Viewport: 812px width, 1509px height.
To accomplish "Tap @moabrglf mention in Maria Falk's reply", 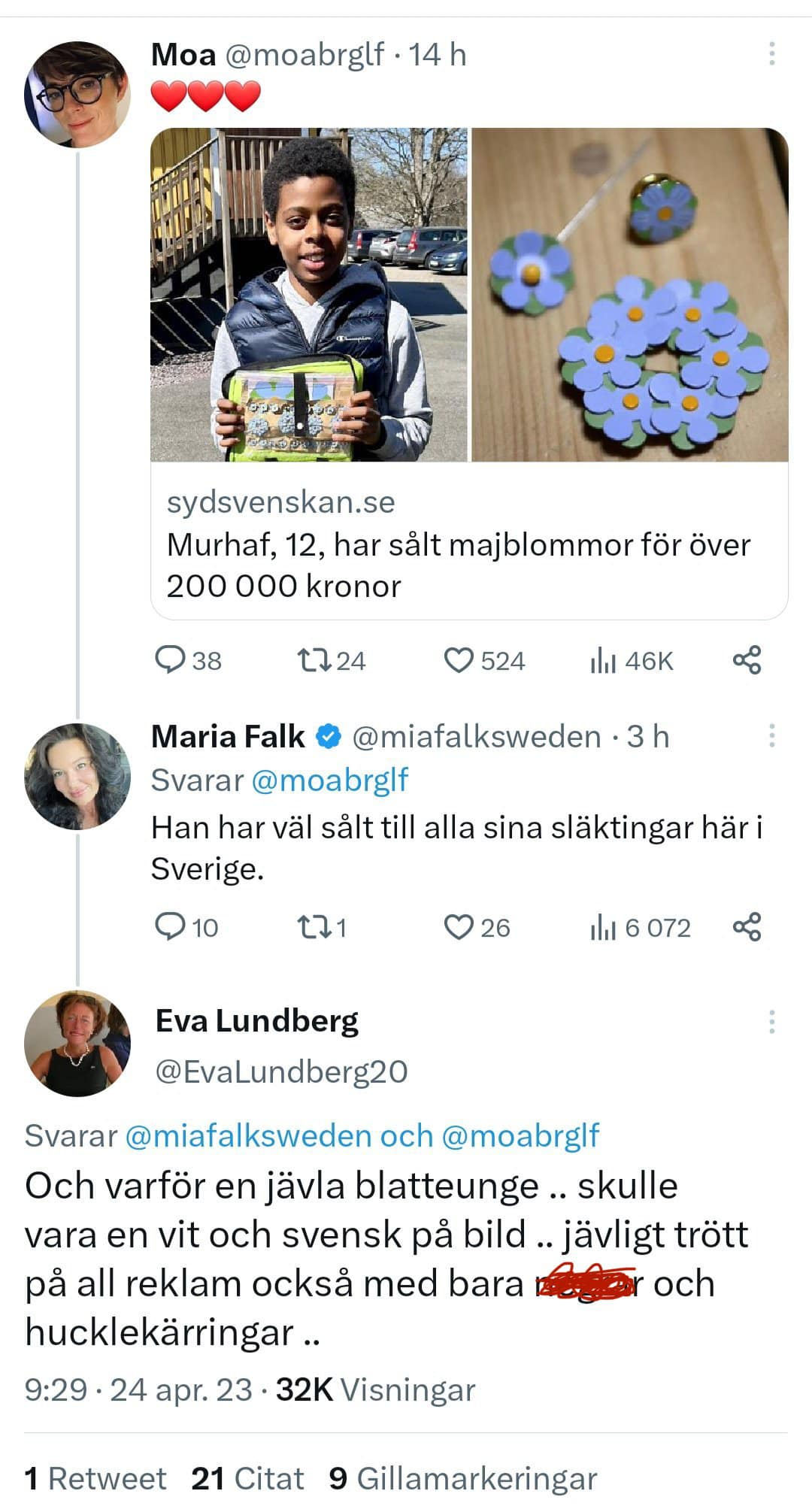I will click(x=329, y=780).
